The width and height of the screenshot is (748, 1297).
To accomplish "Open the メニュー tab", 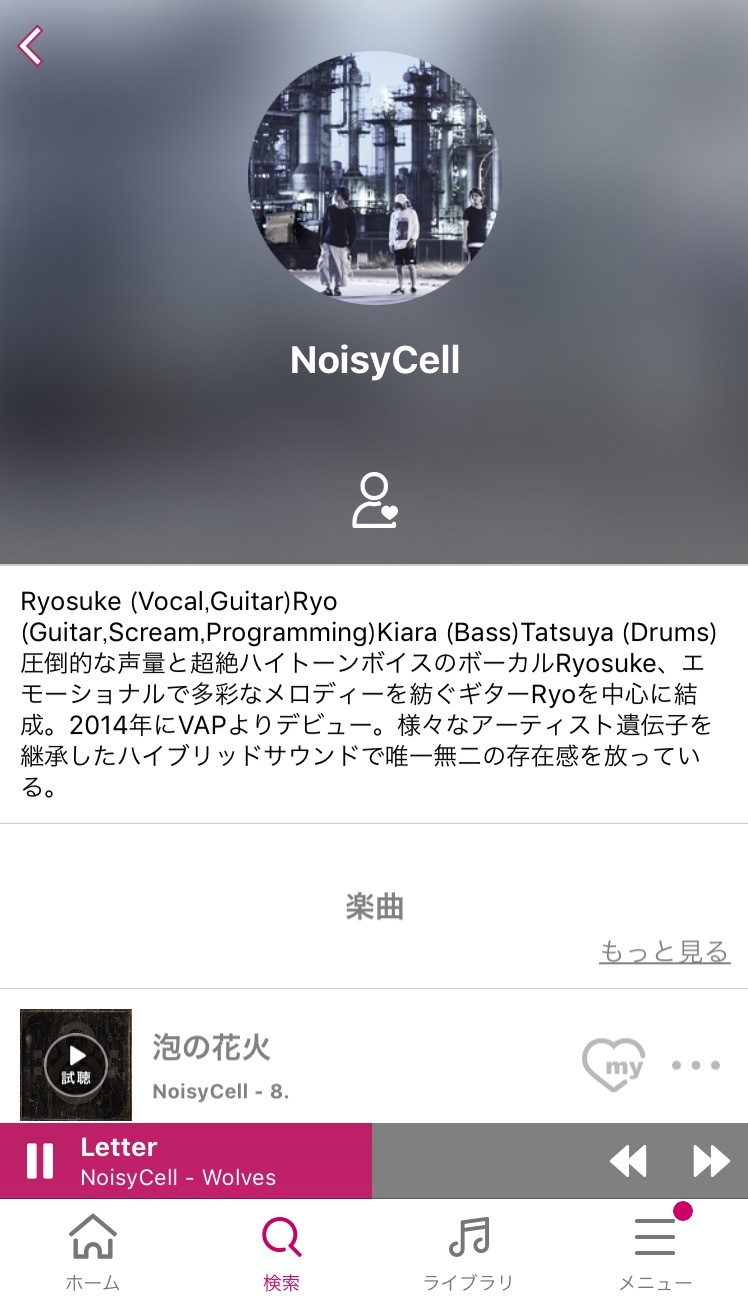I will (655, 1250).
